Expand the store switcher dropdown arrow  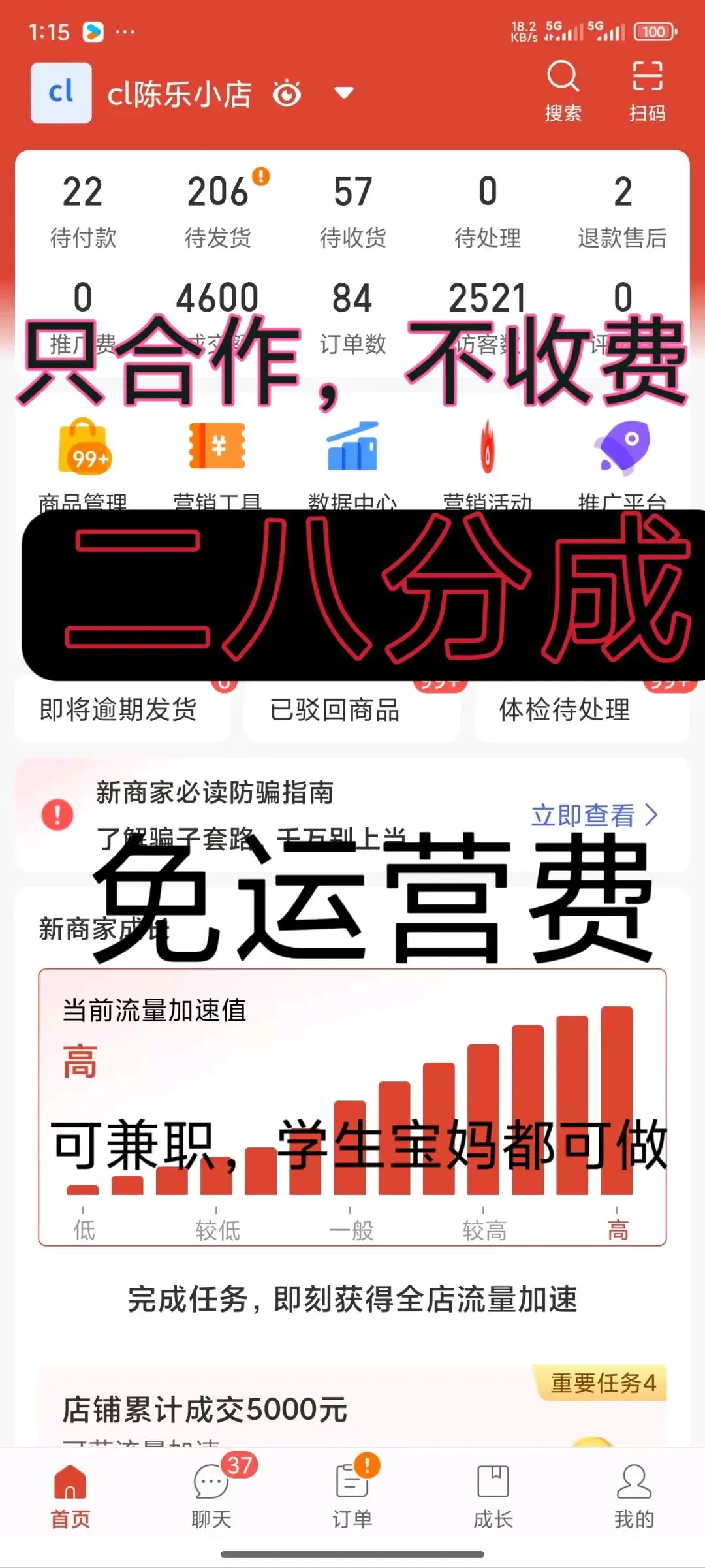[344, 93]
